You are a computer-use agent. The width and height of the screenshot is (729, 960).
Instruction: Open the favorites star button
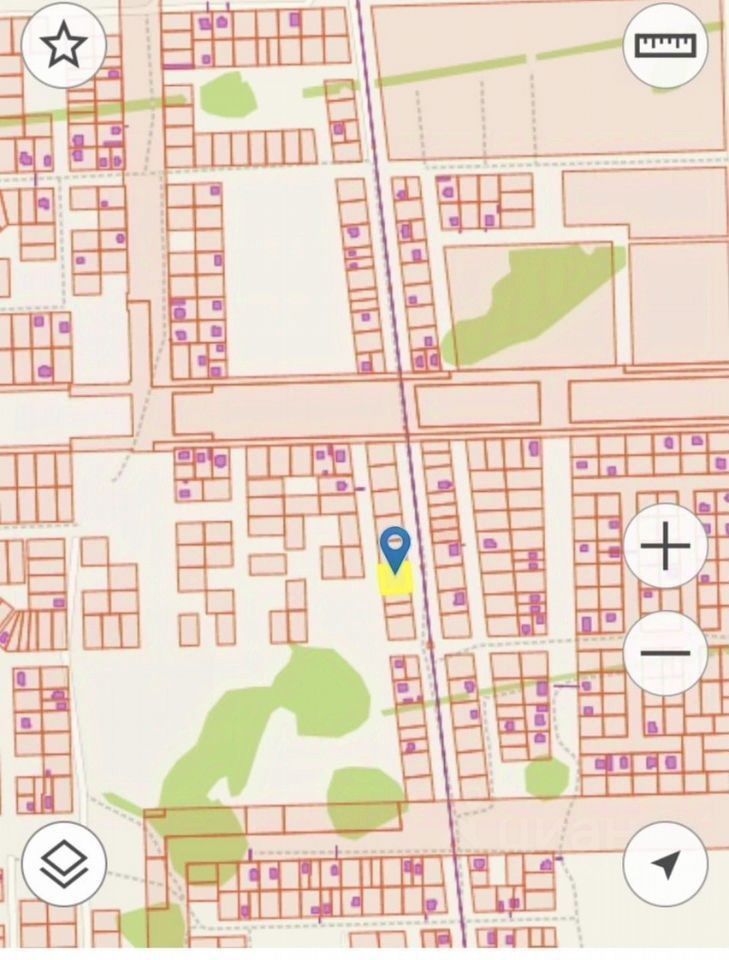click(x=64, y=46)
